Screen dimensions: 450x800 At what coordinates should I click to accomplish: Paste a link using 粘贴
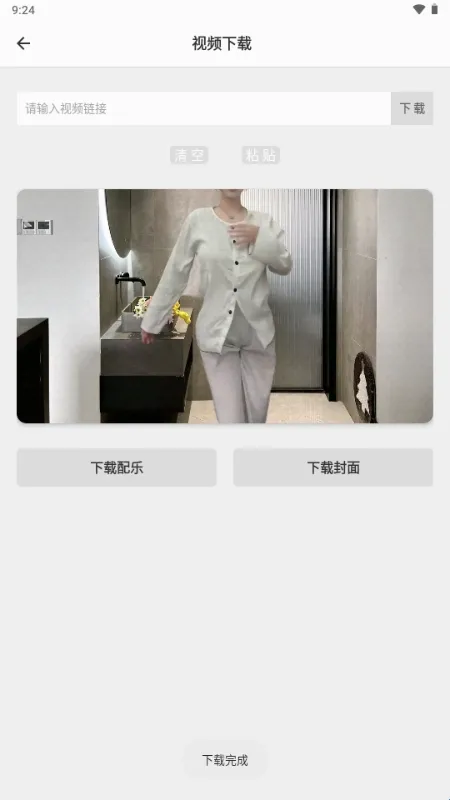[261, 155]
